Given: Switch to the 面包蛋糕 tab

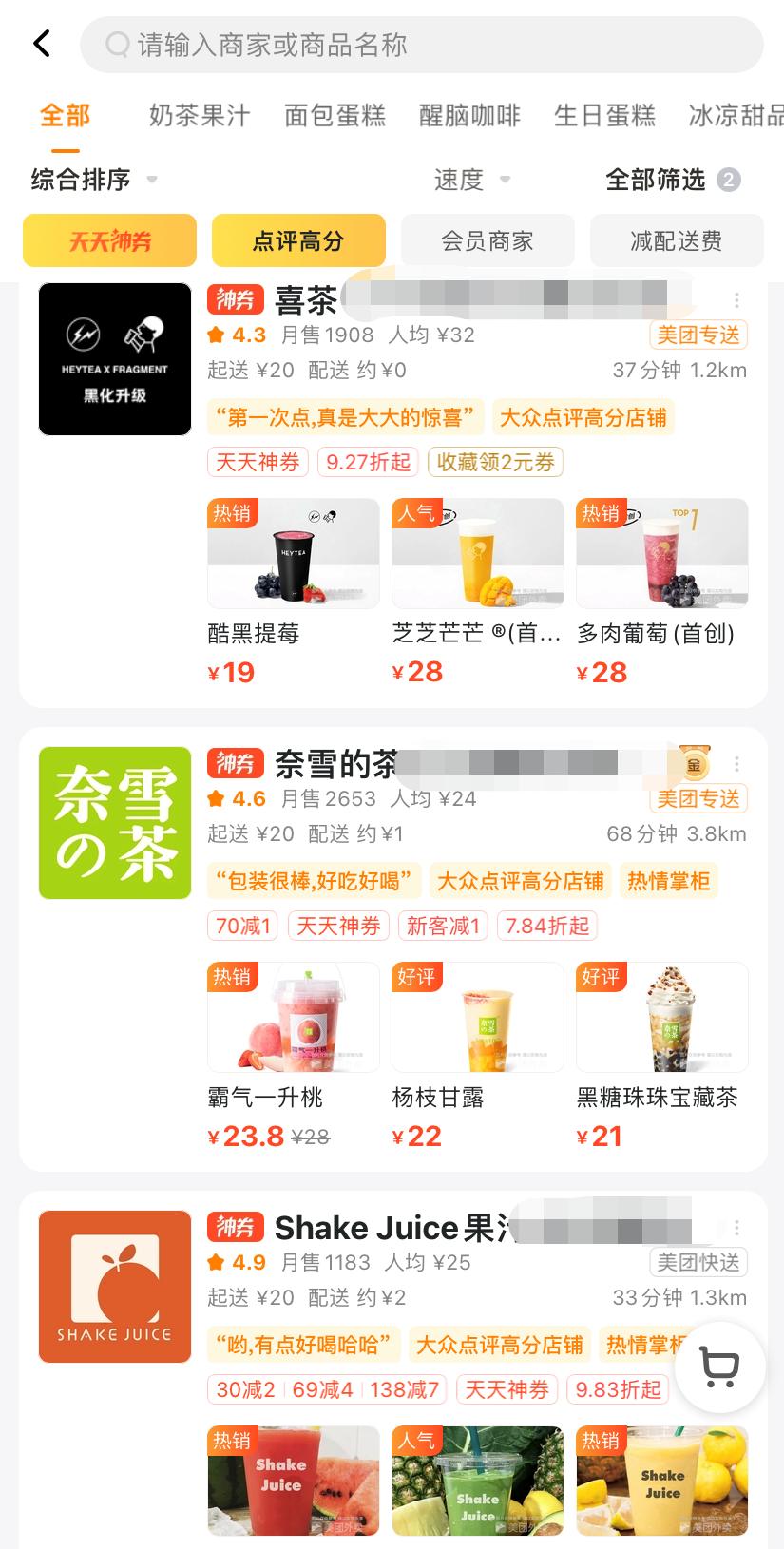Looking at the screenshot, I should 335,116.
